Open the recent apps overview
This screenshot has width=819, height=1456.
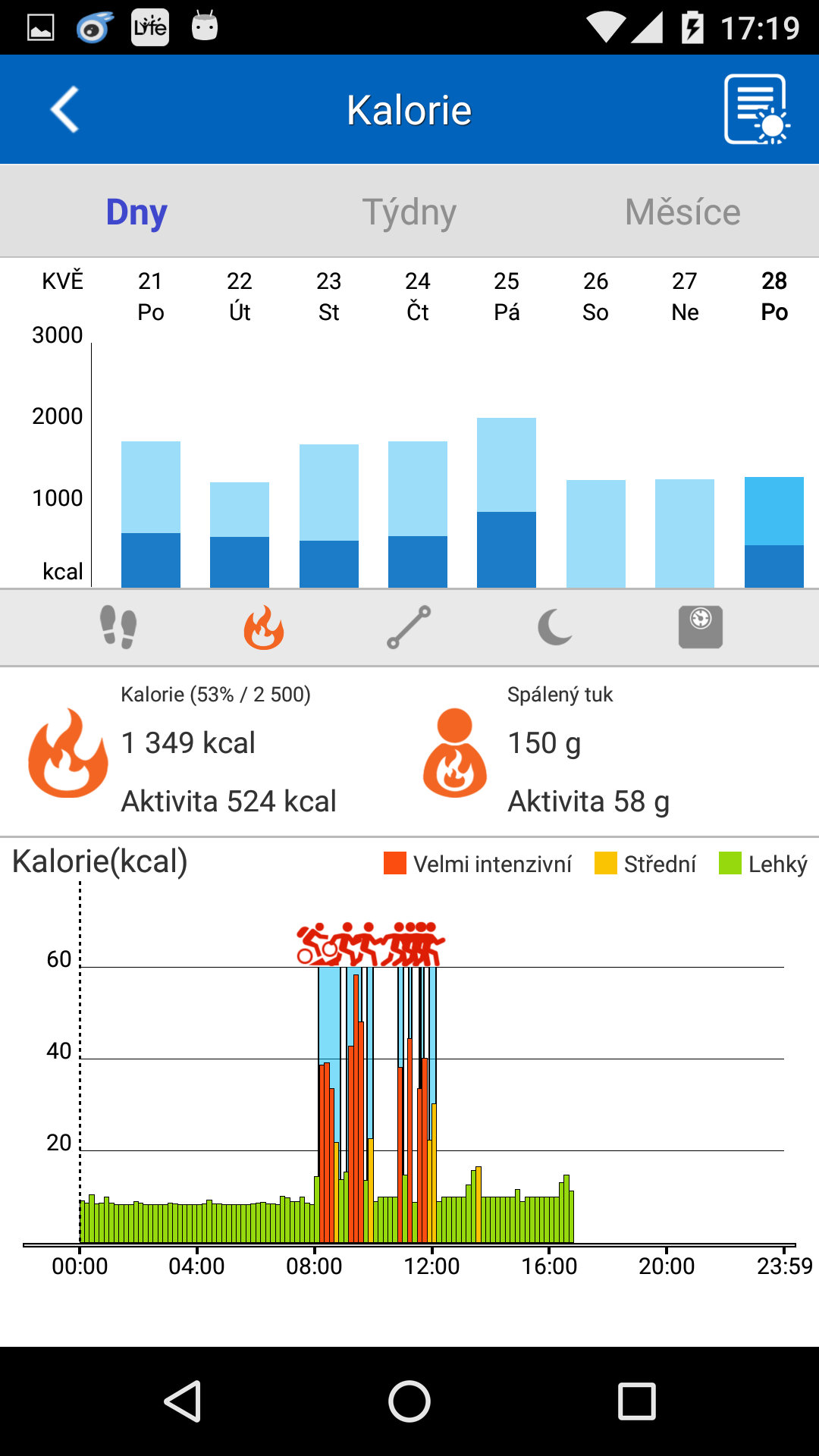[x=637, y=1401]
